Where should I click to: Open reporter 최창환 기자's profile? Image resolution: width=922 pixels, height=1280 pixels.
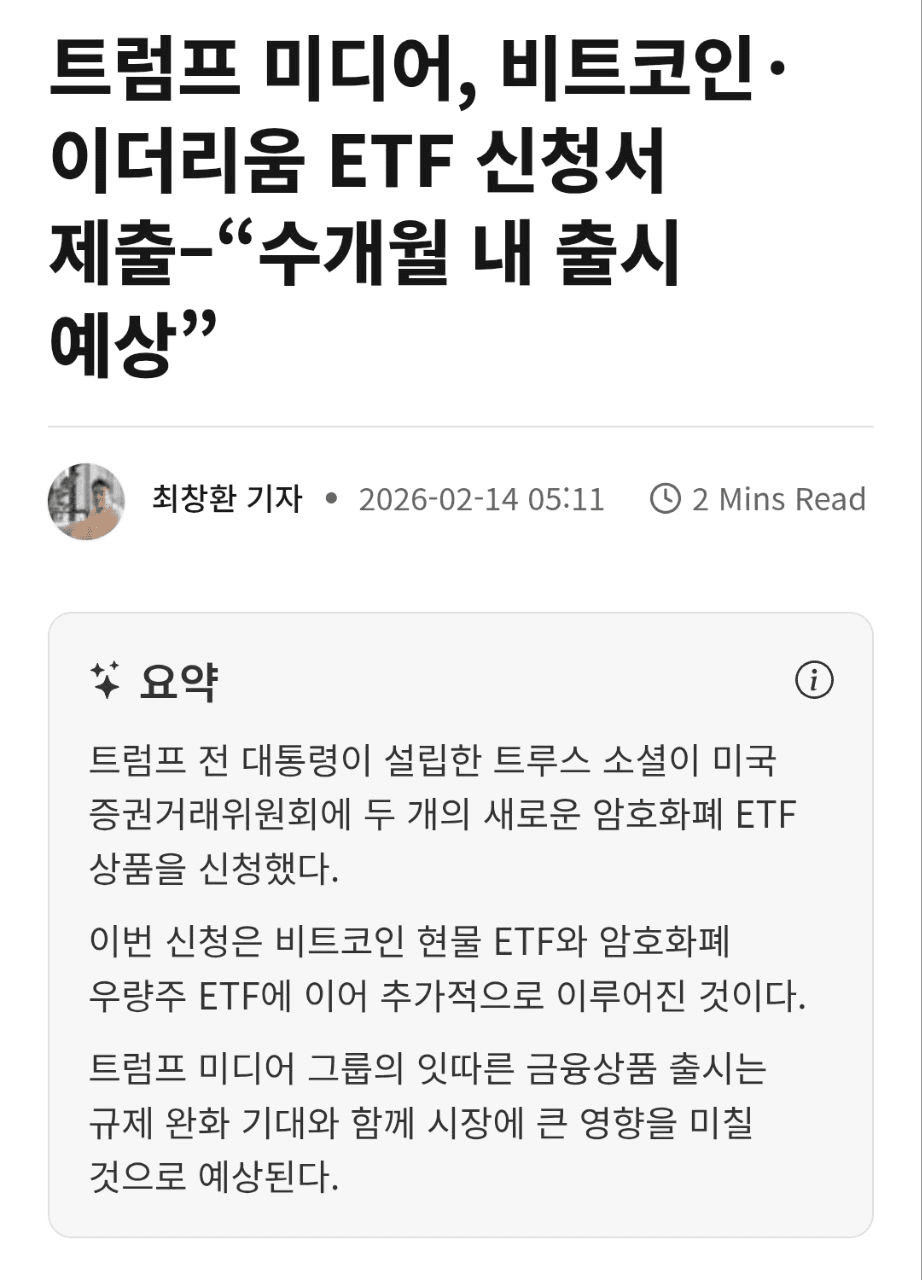(226, 498)
